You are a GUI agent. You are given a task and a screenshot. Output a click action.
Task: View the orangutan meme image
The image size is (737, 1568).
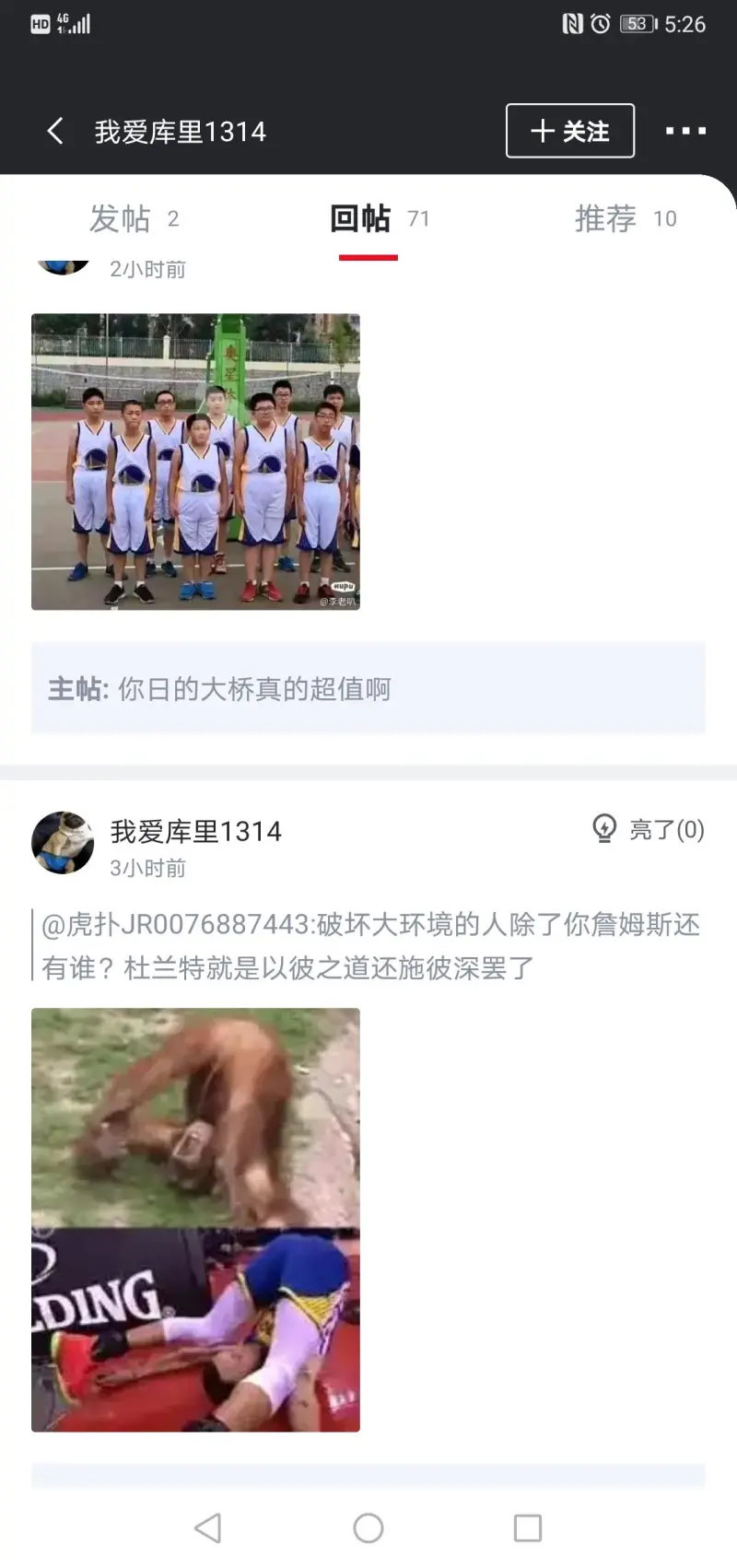click(x=195, y=1219)
